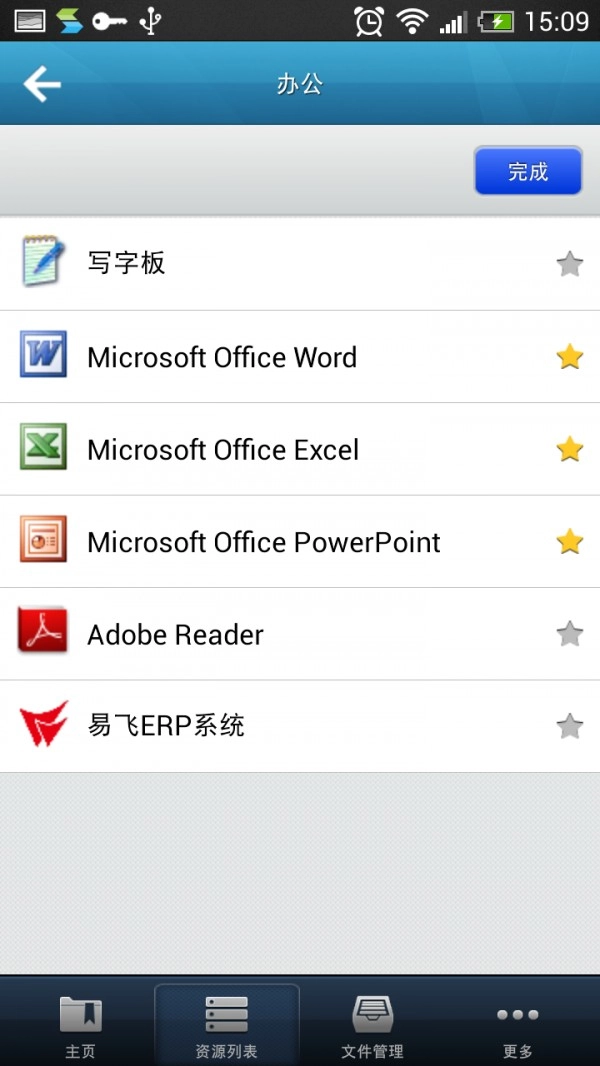Screen dimensions: 600x1066
Task: Open the 更多 tab
Action: tap(518, 1025)
